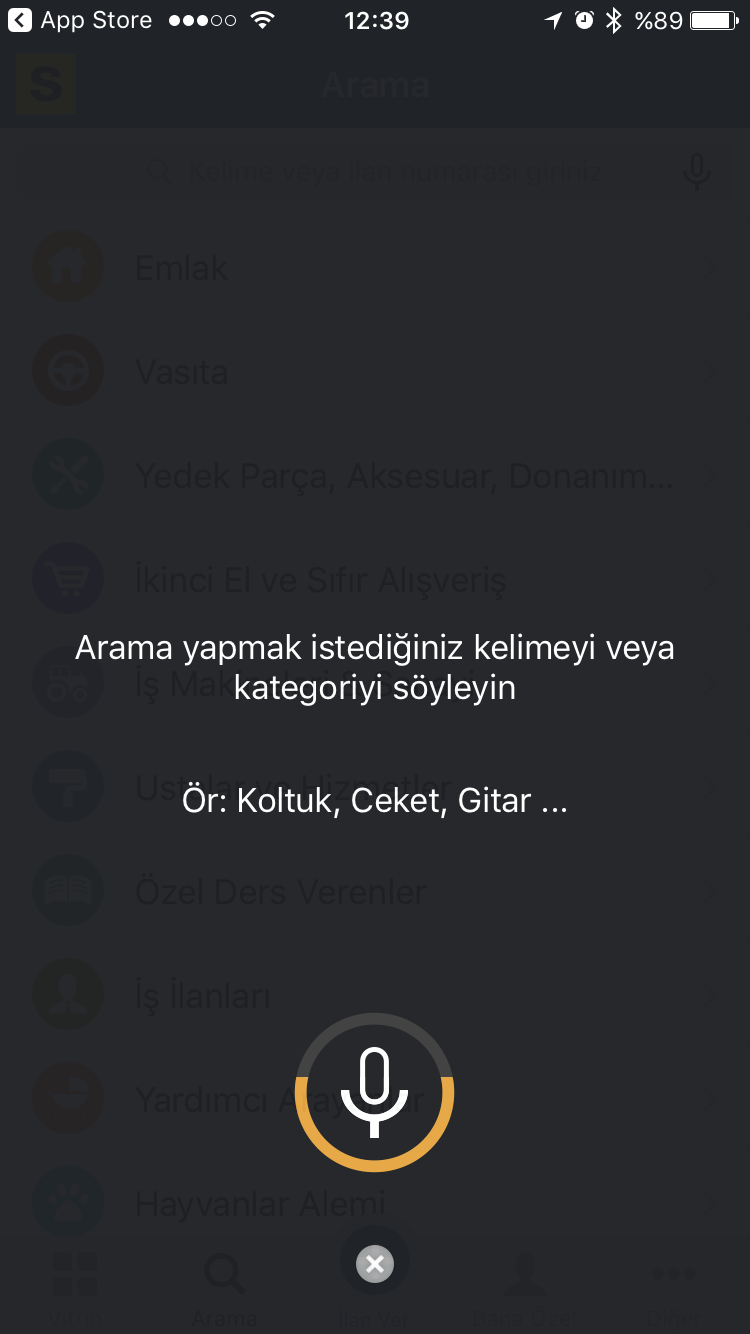
Task: Tap the voice search microphone button
Action: point(375,1092)
